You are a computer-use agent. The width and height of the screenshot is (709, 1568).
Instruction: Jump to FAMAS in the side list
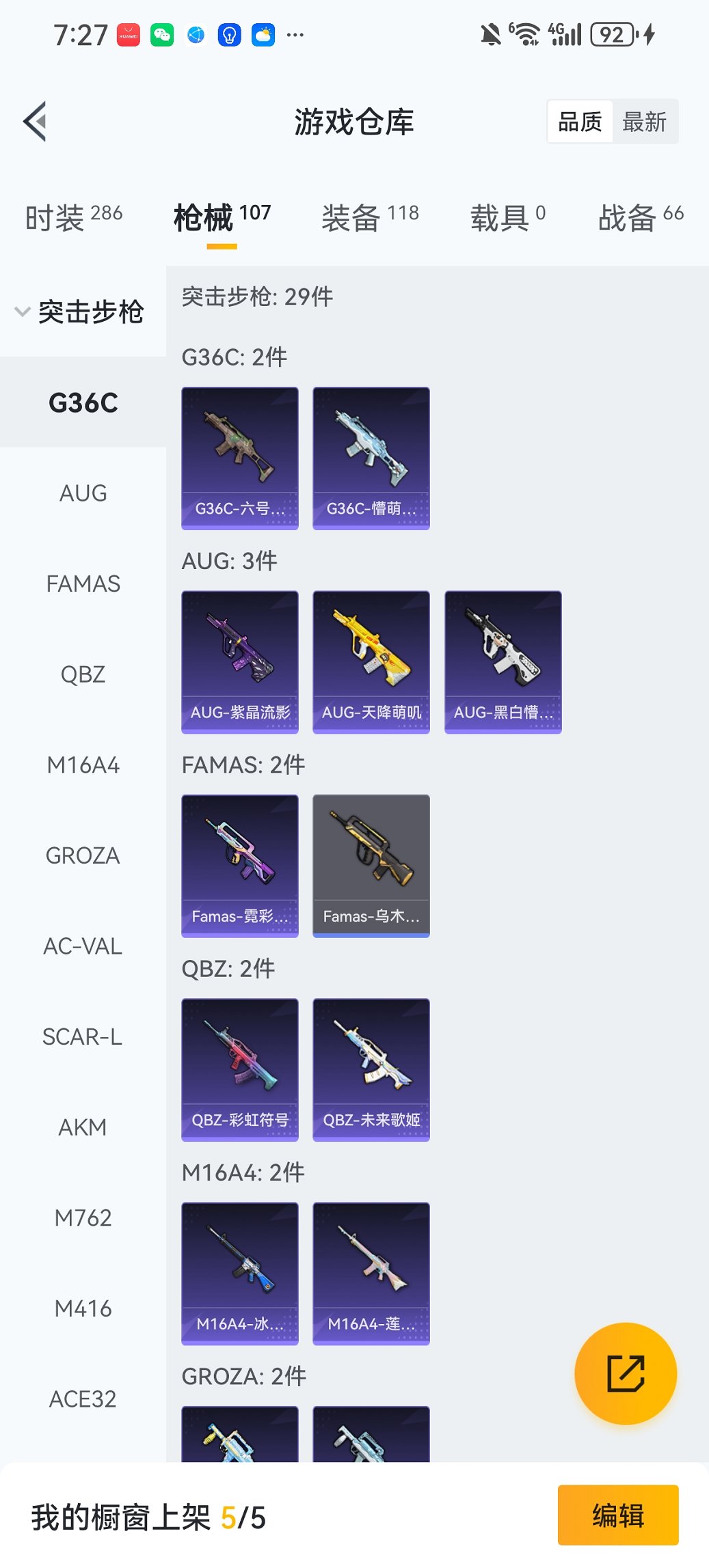83,584
